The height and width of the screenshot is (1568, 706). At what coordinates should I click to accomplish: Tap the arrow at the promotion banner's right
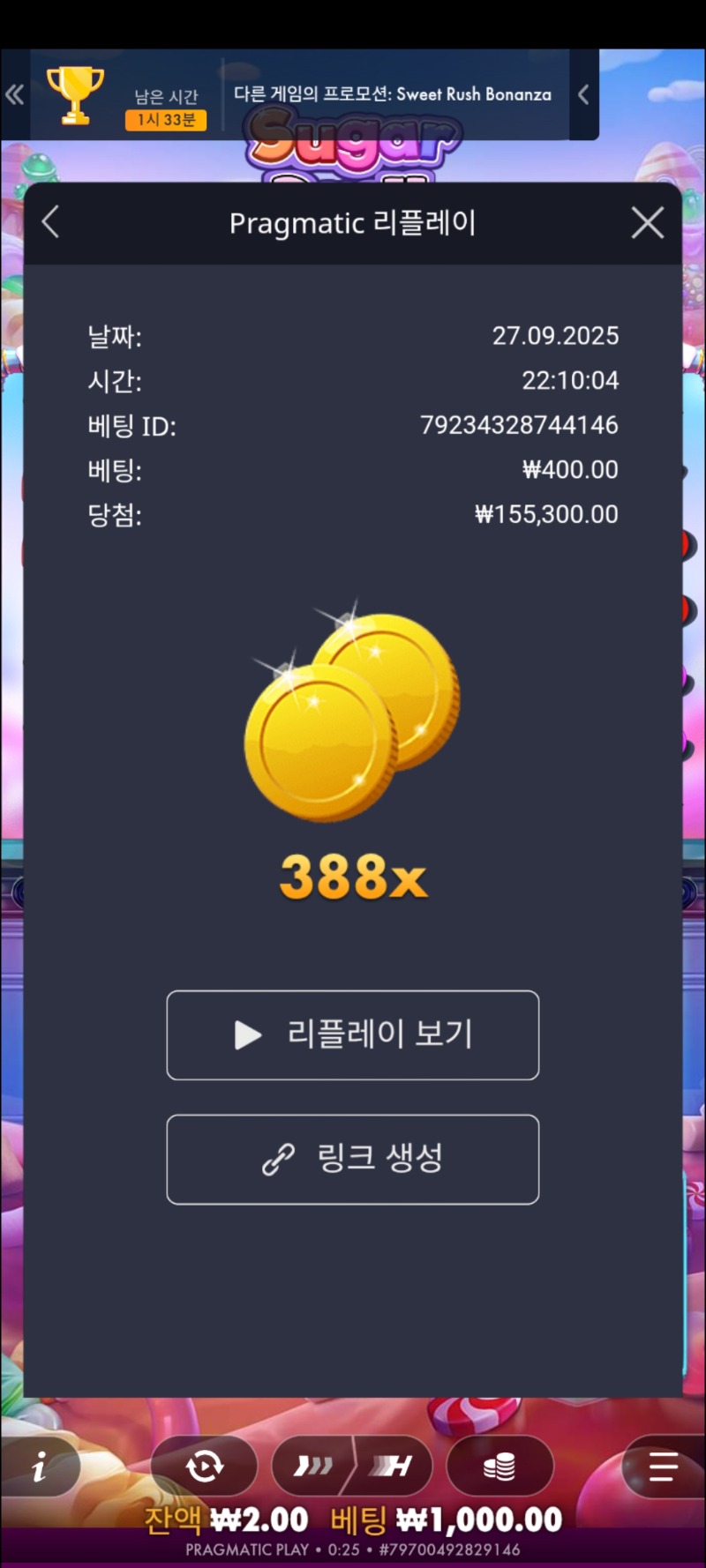point(583,94)
